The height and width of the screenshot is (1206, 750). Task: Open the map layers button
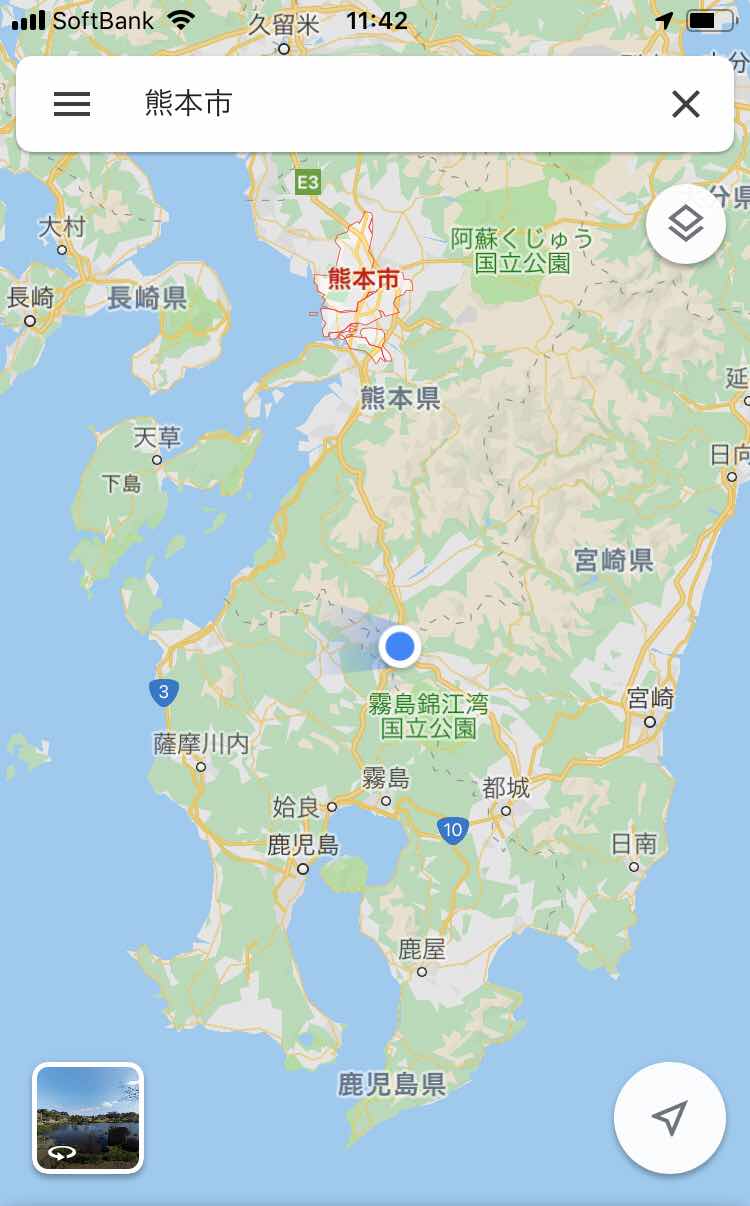[686, 224]
